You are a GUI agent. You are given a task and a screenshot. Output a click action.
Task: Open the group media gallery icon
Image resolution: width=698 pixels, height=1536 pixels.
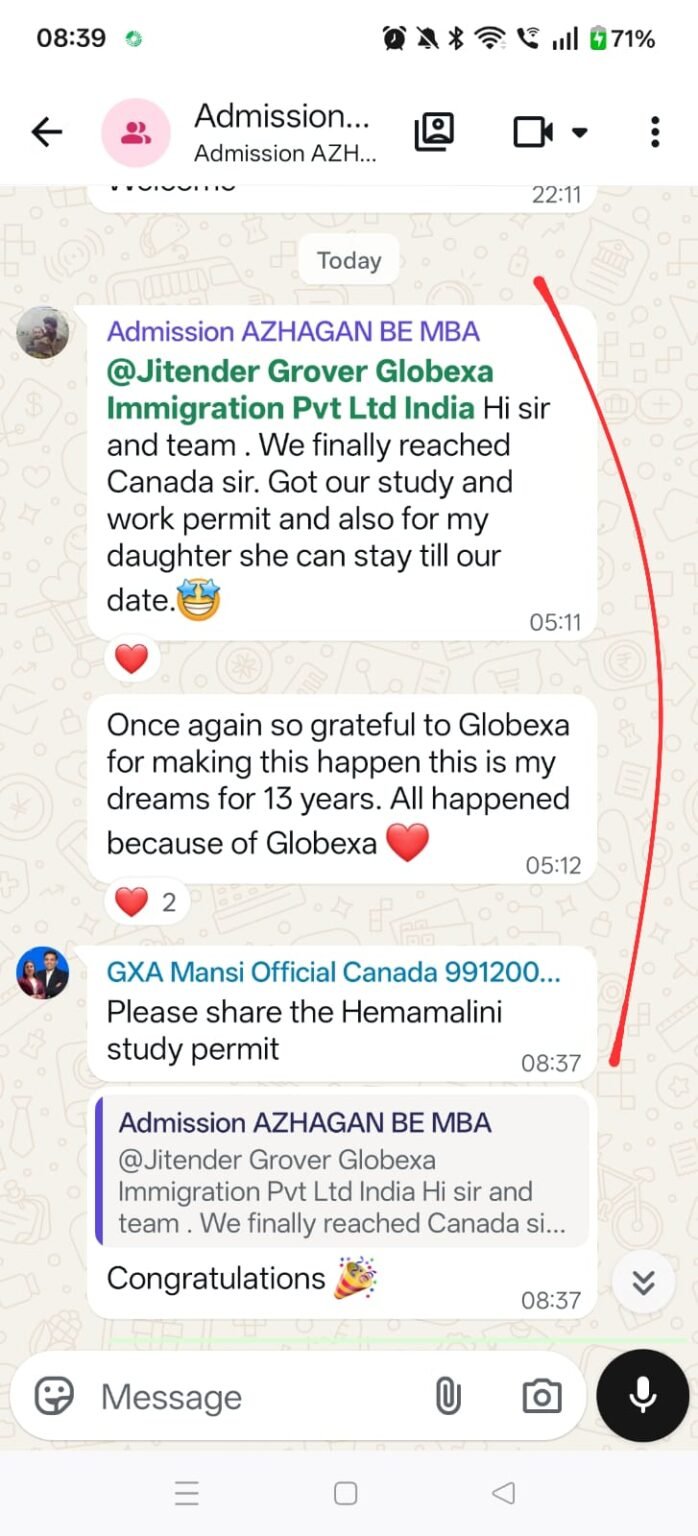point(434,132)
